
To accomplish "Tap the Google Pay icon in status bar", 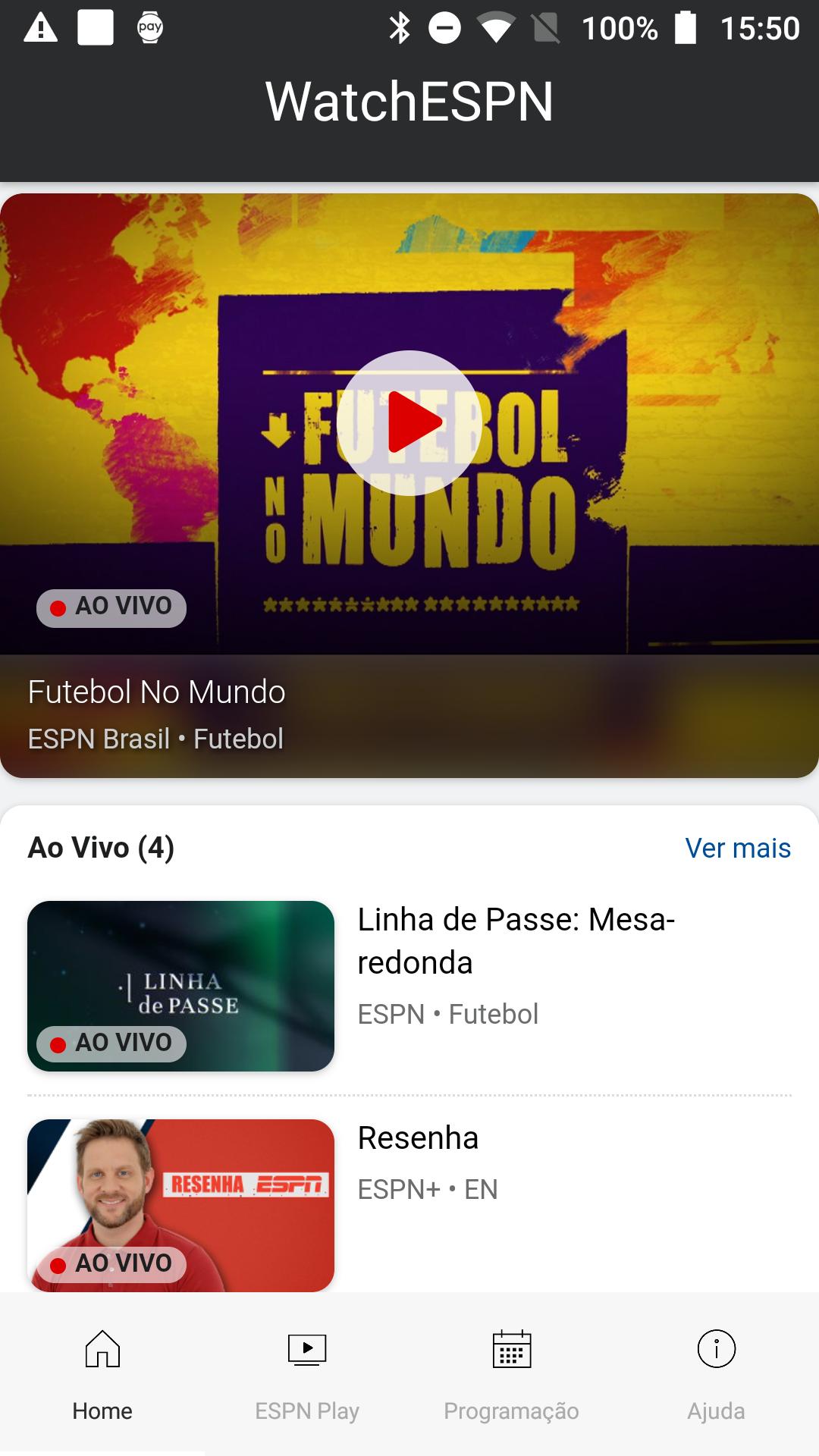I will click(x=149, y=29).
